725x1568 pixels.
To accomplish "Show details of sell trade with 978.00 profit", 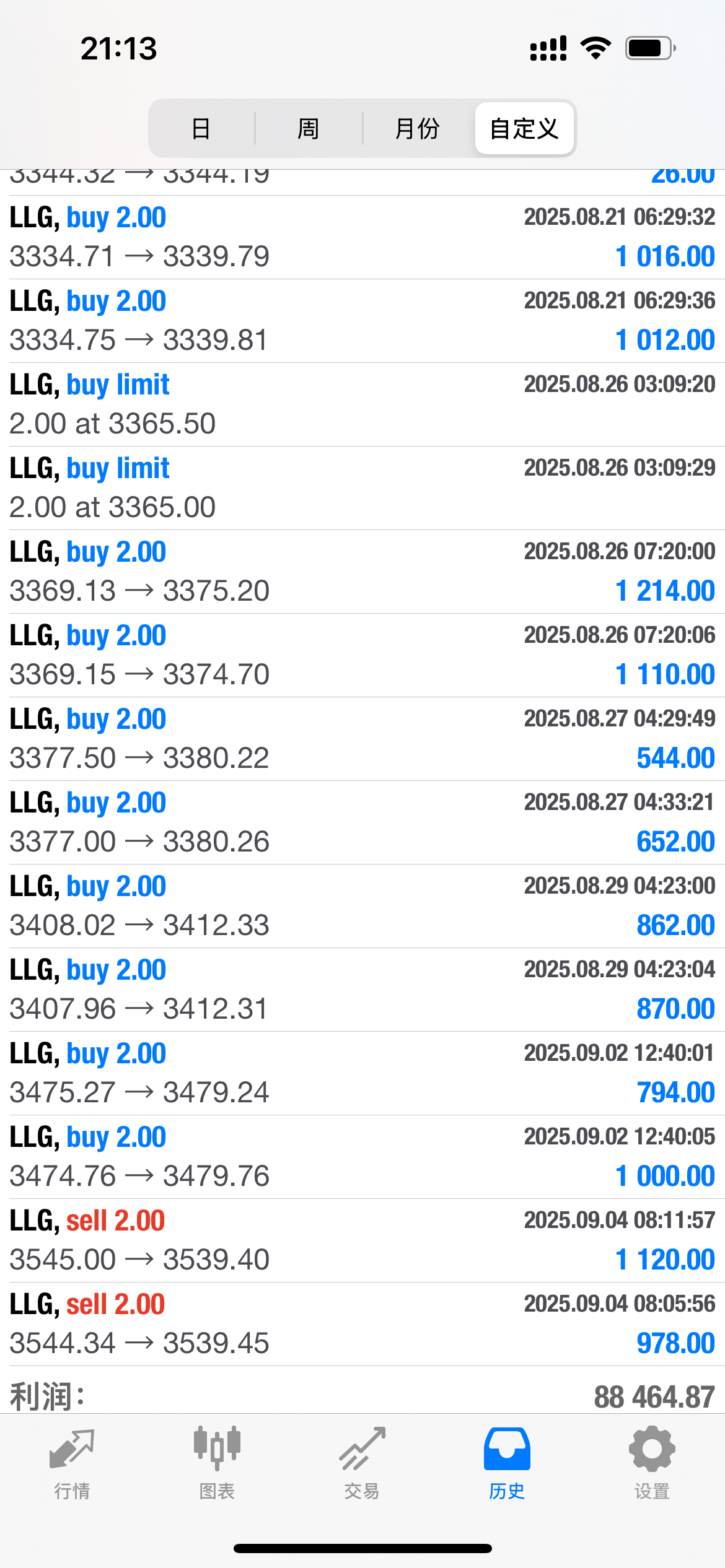I will [362, 1324].
